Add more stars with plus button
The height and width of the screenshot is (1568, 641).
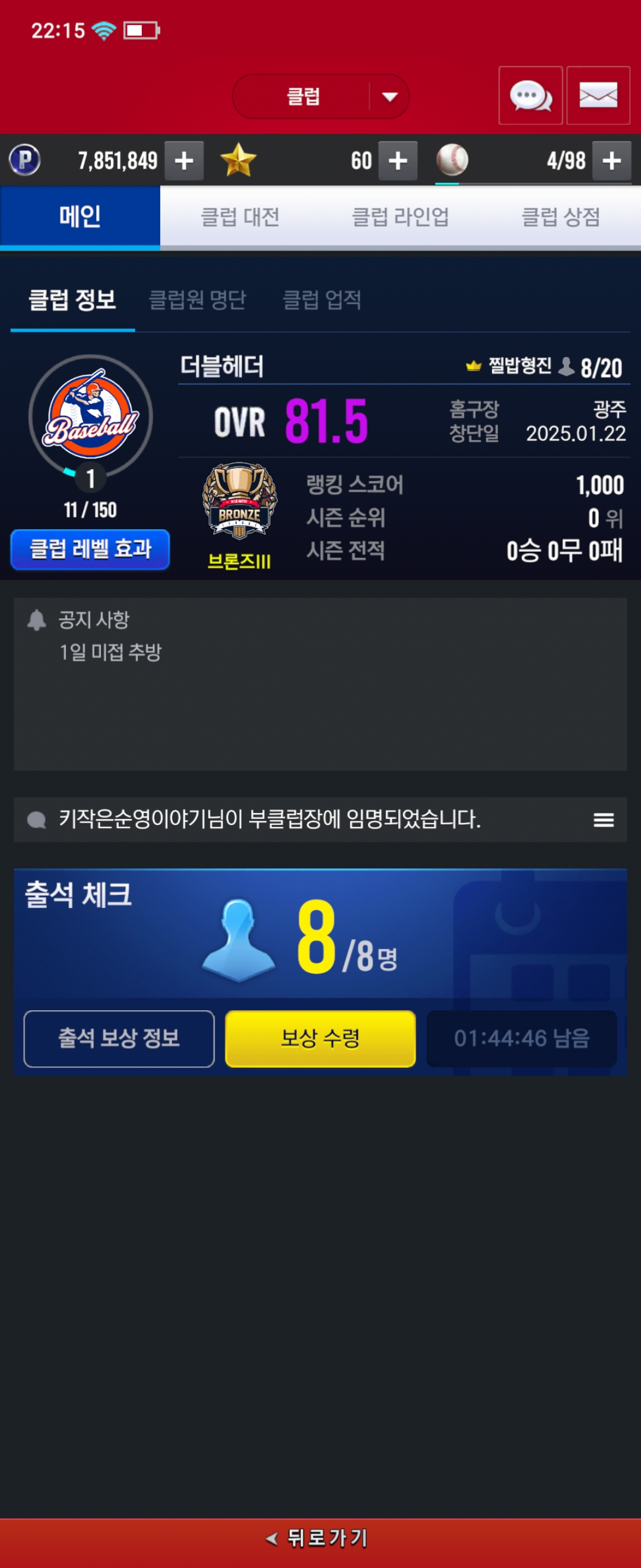(x=398, y=161)
